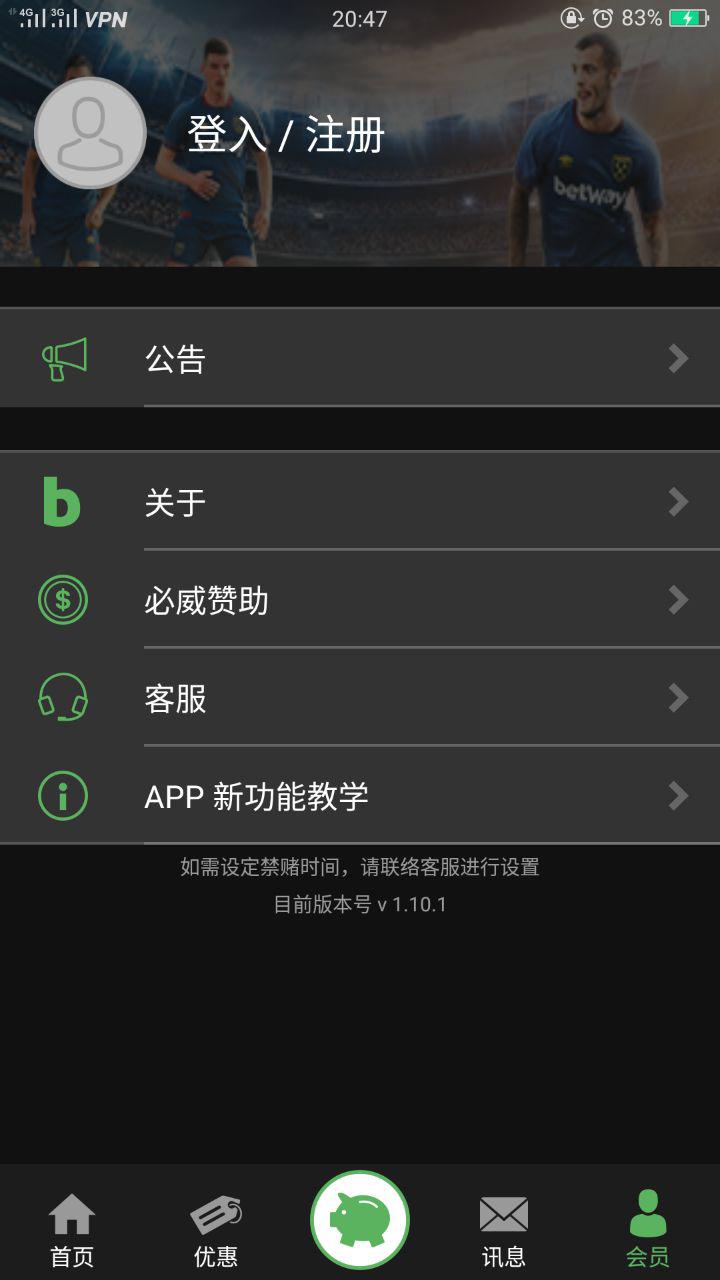The height and width of the screenshot is (1280, 720).
Task: Open 必威赞助 sponsorship page
Action: click(360, 600)
